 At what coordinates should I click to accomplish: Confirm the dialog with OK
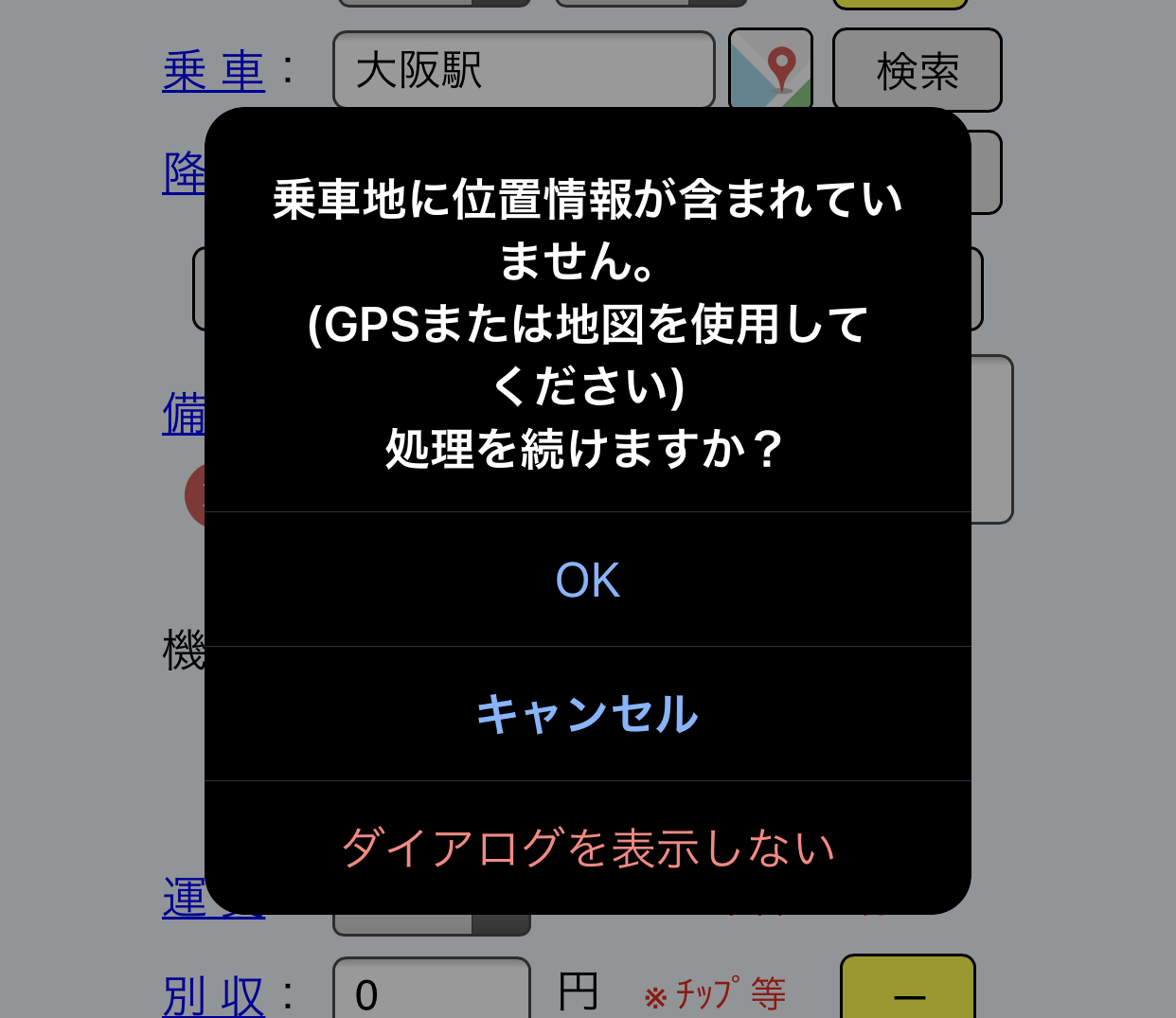pyautogui.click(x=587, y=580)
